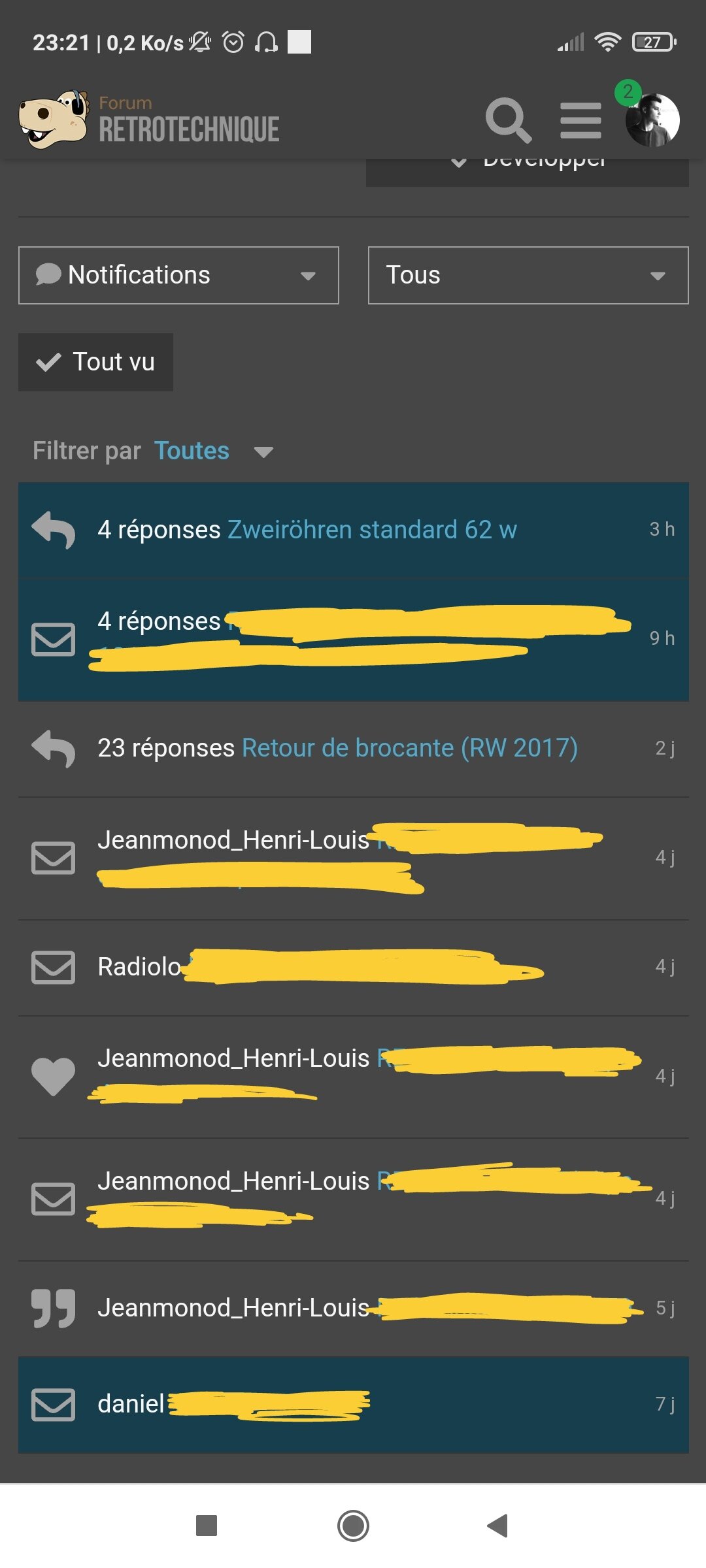Open Zweiröhren standard 62 w notification
The height and width of the screenshot is (1568, 706).
(x=371, y=530)
